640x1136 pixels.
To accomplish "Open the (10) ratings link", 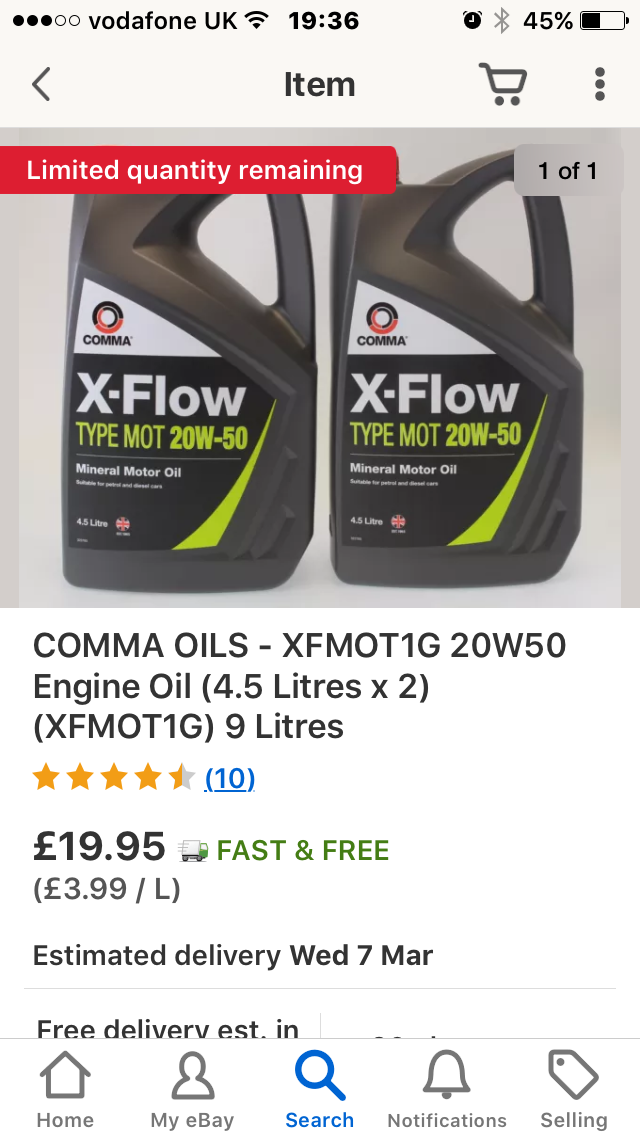I will 230,778.
